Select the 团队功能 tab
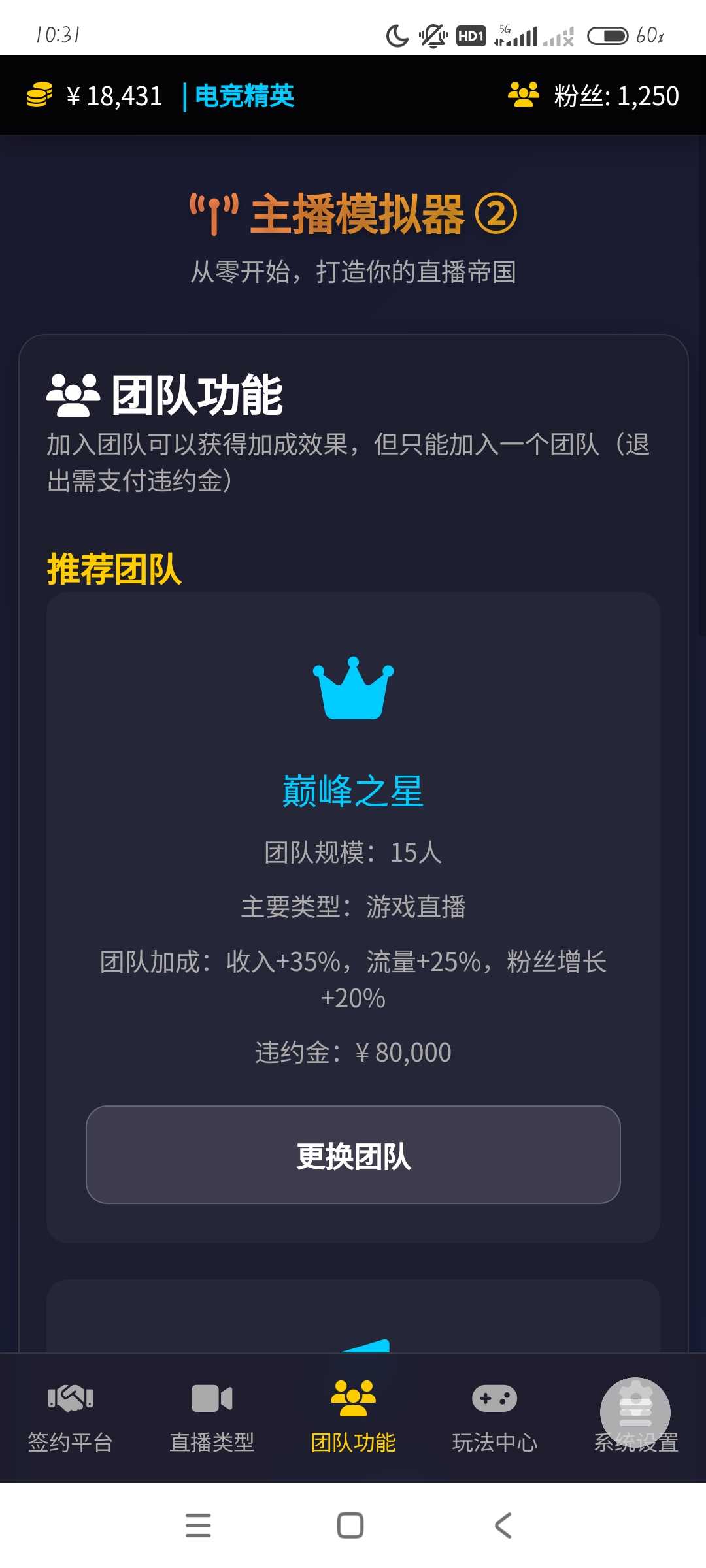The height and width of the screenshot is (1568, 706). (353, 1416)
